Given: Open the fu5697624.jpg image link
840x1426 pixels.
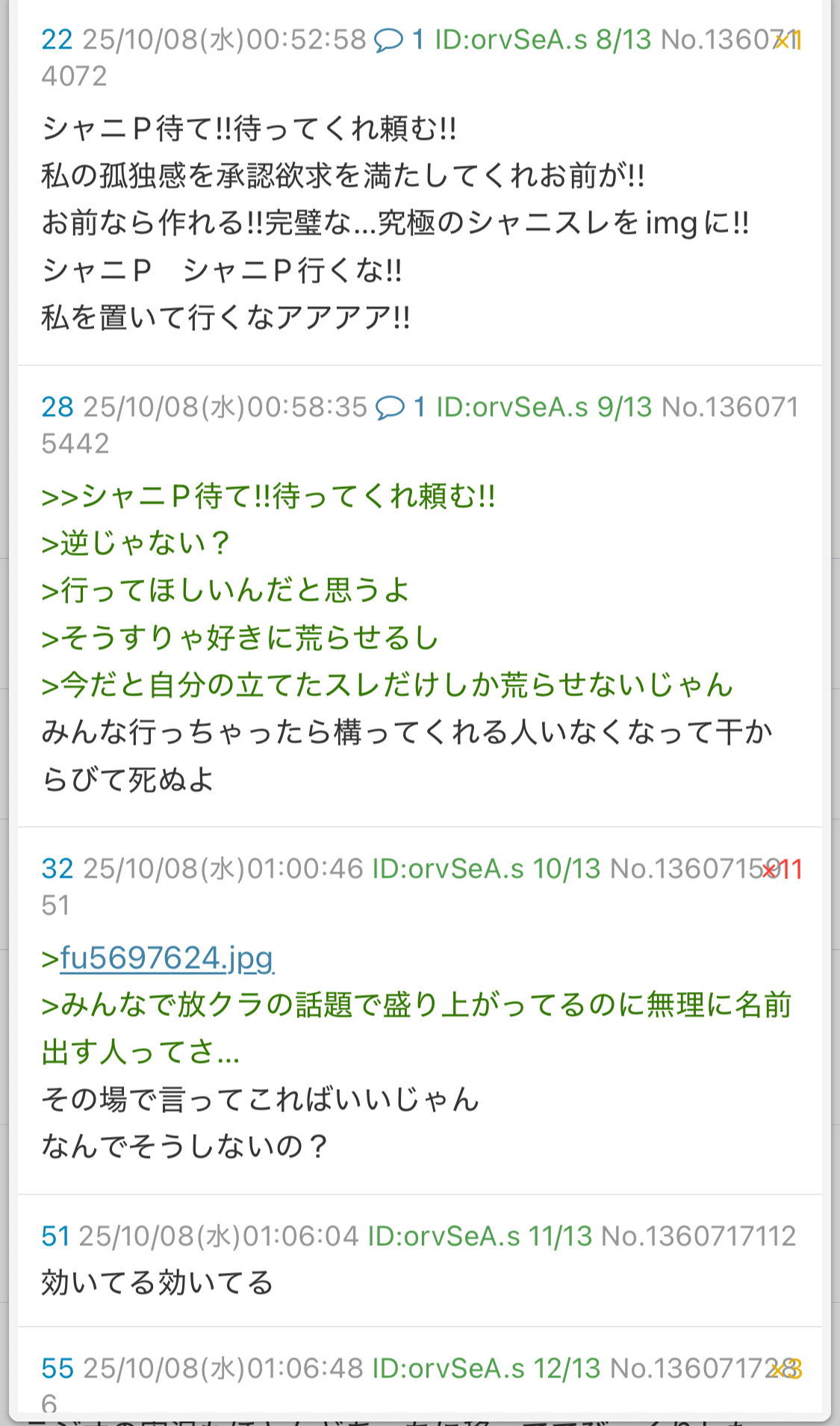Looking at the screenshot, I should [x=167, y=958].
